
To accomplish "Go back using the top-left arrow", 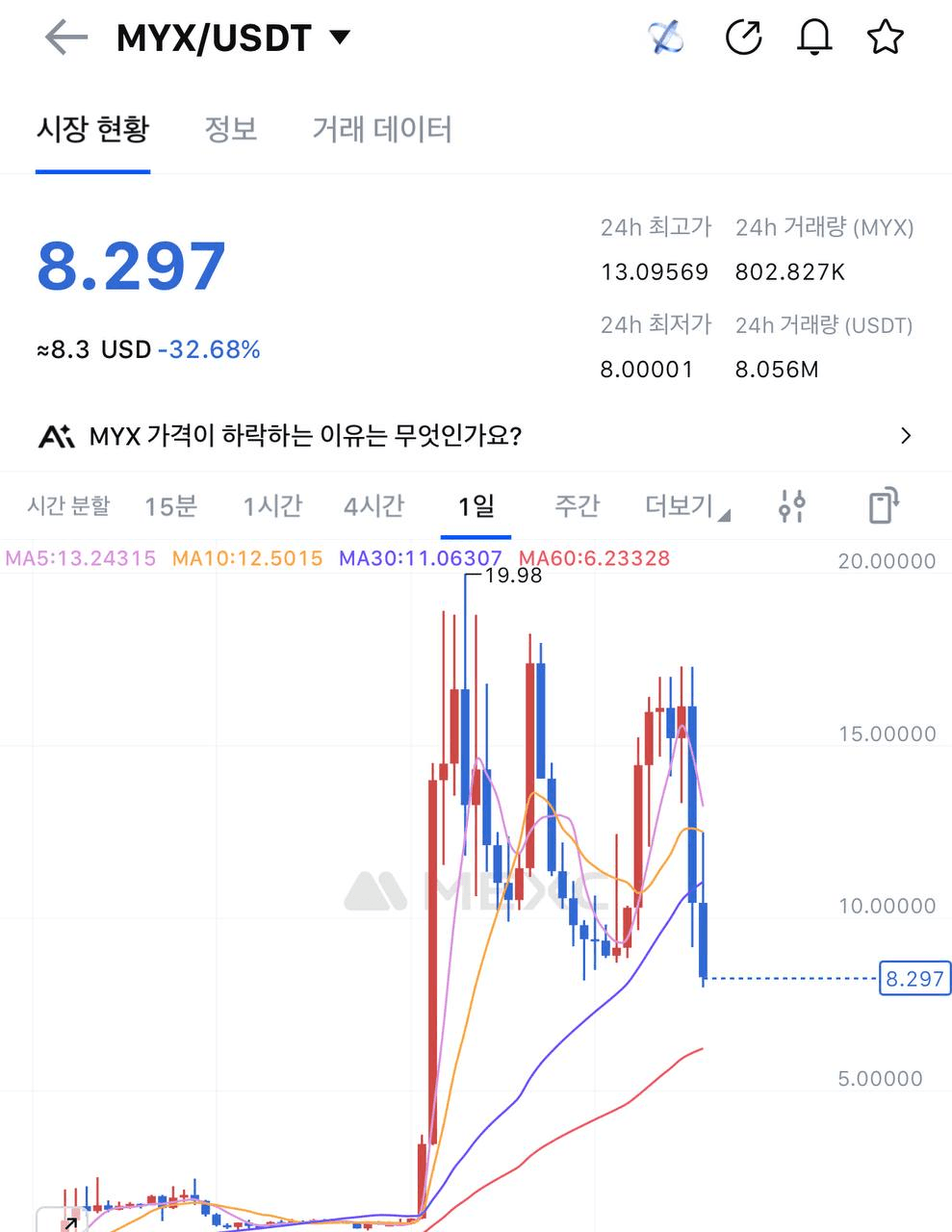I will [x=65, y=38].
